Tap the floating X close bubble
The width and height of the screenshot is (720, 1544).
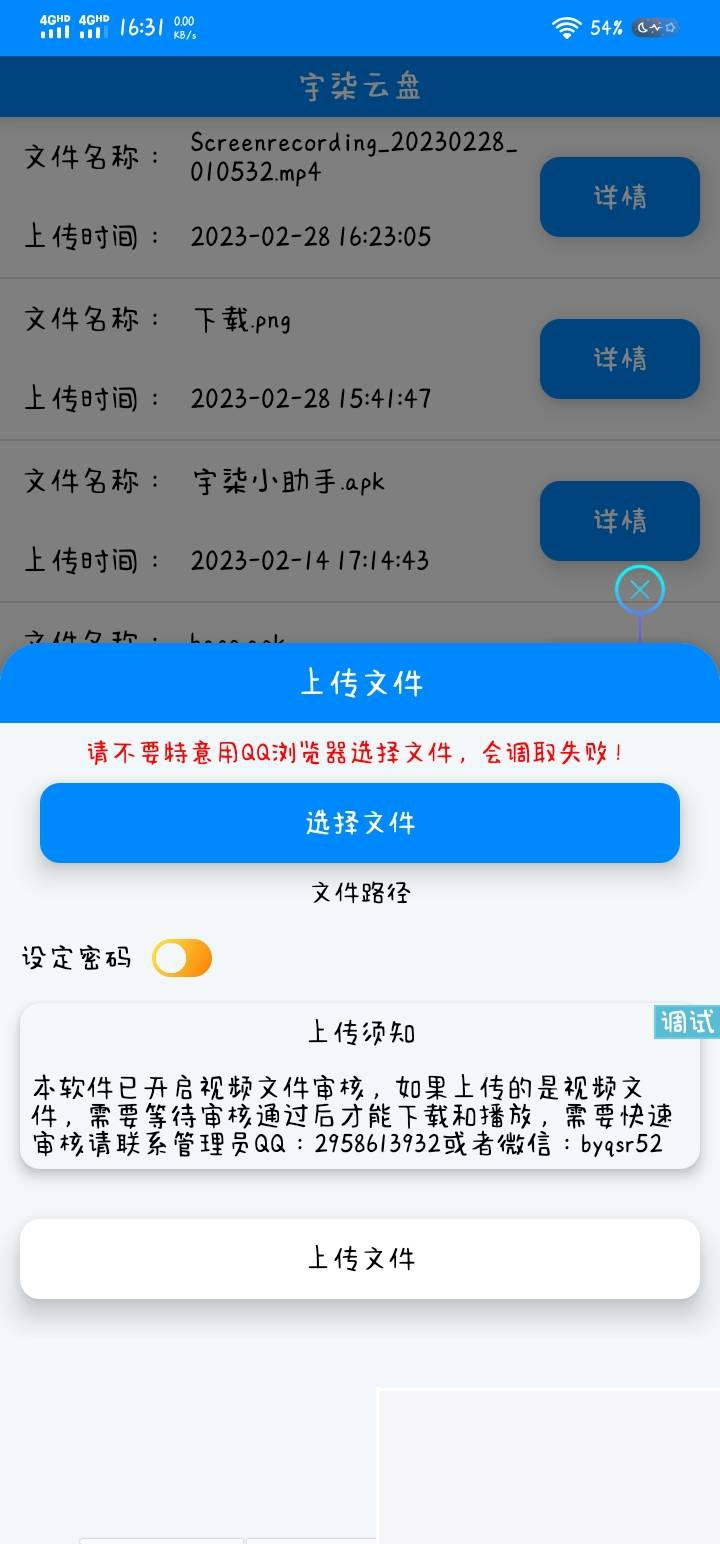(x=639, y=589)
